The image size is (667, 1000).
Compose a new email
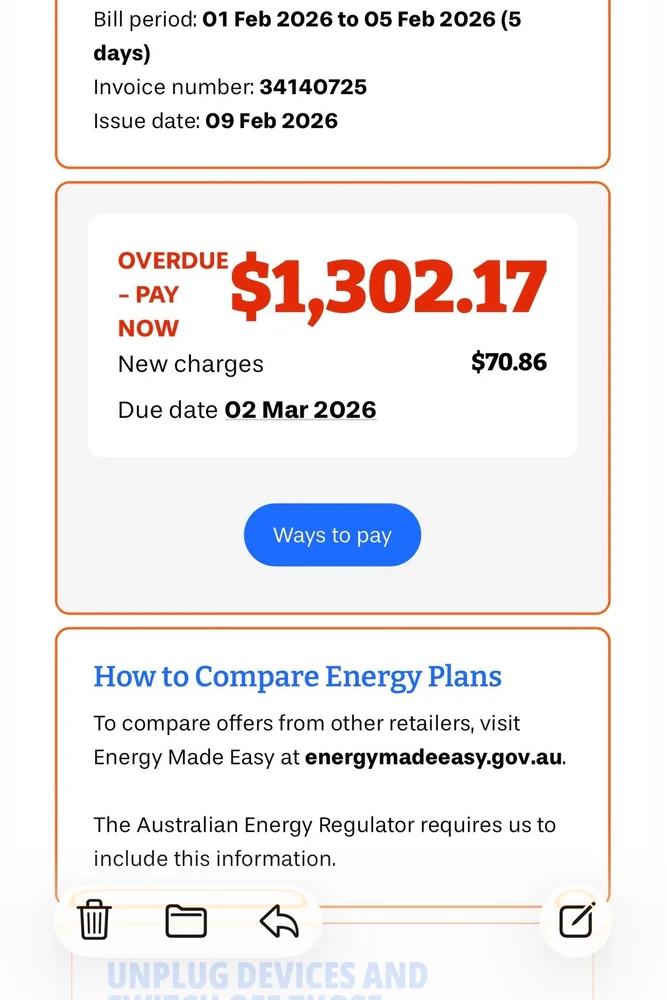tap(577, 919)
